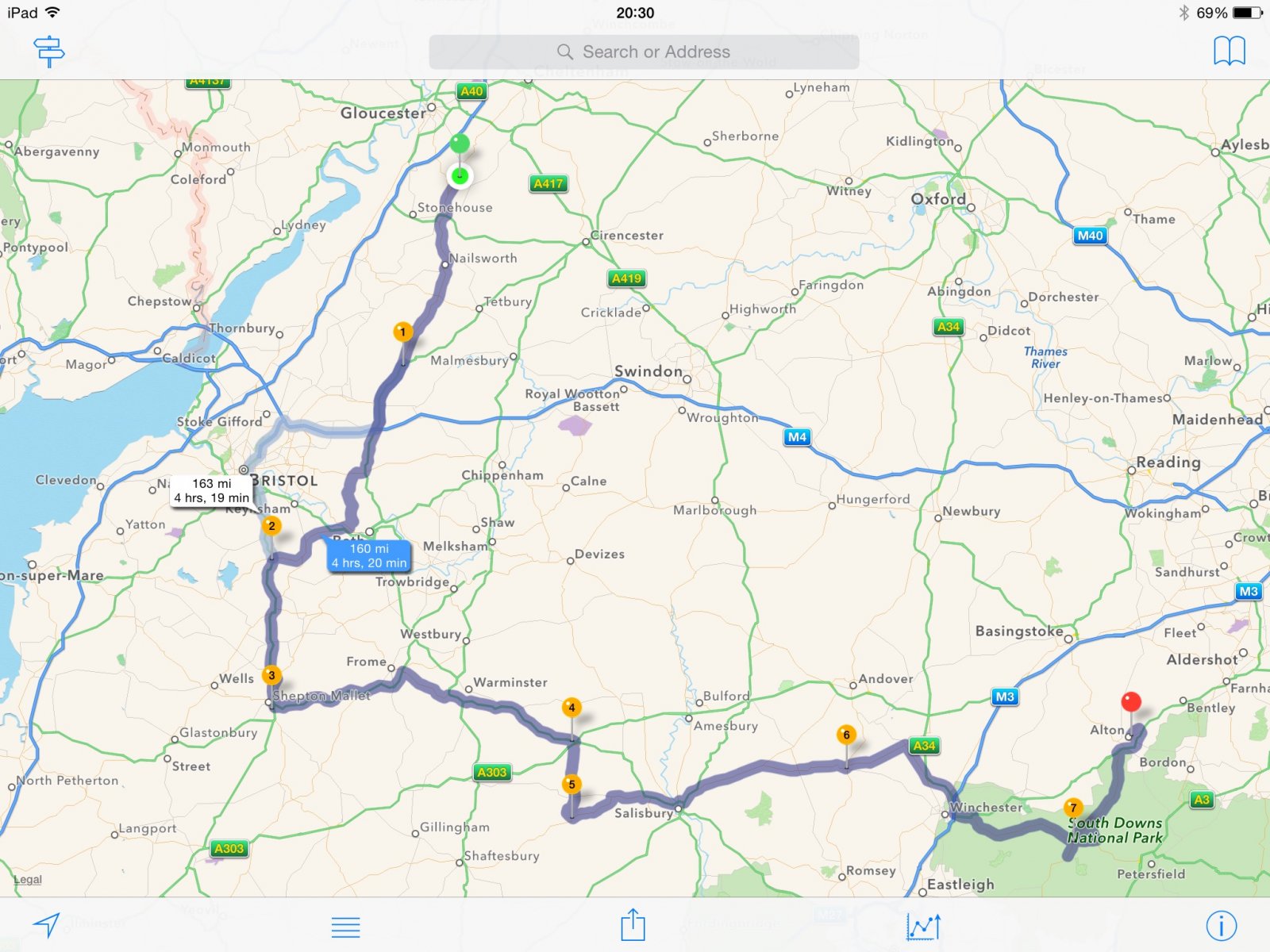Image resolution: width=1270 pixels, height=952 pixels.
Task: Tap the green start pin near Stonehouse
Action: tap(460, 144)
